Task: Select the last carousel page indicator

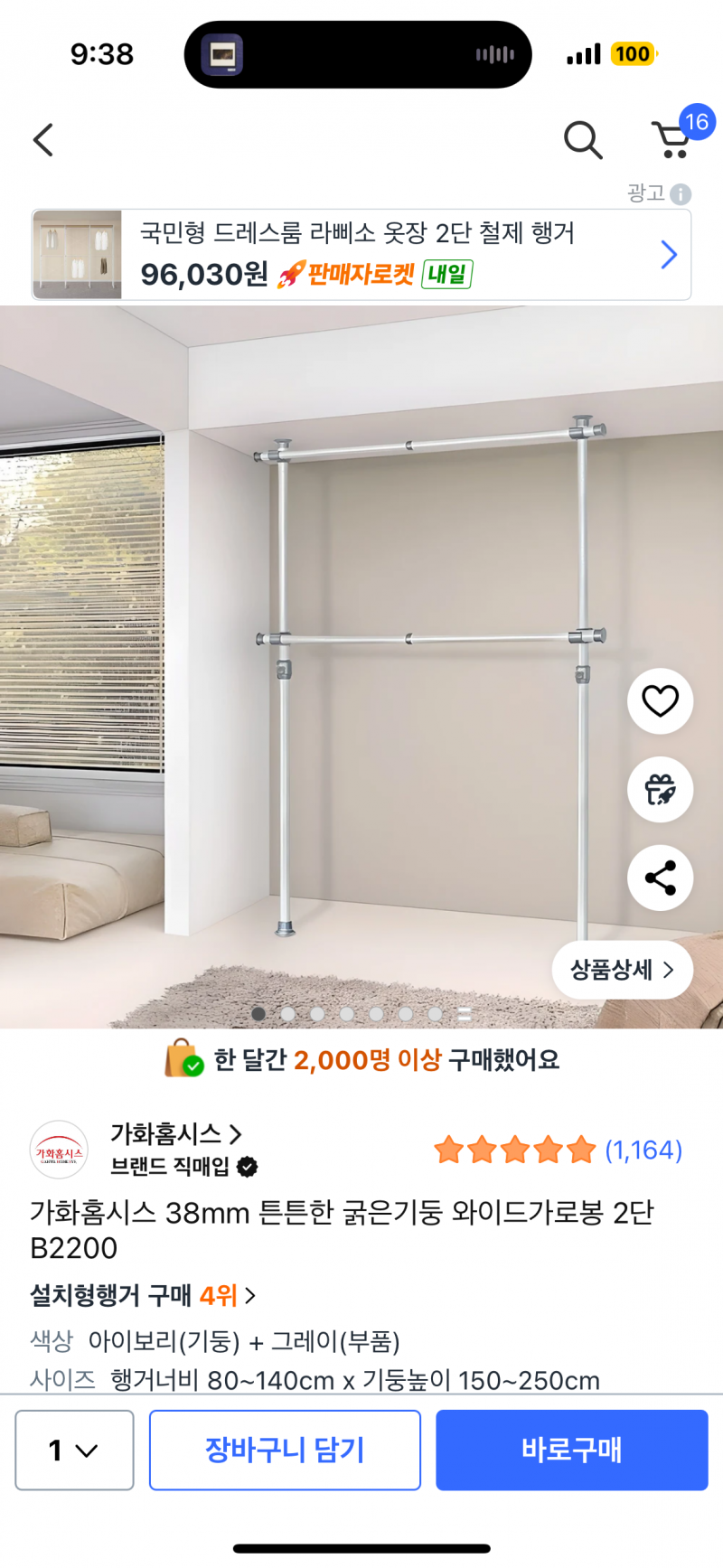Action: [x=464, y=1015]
